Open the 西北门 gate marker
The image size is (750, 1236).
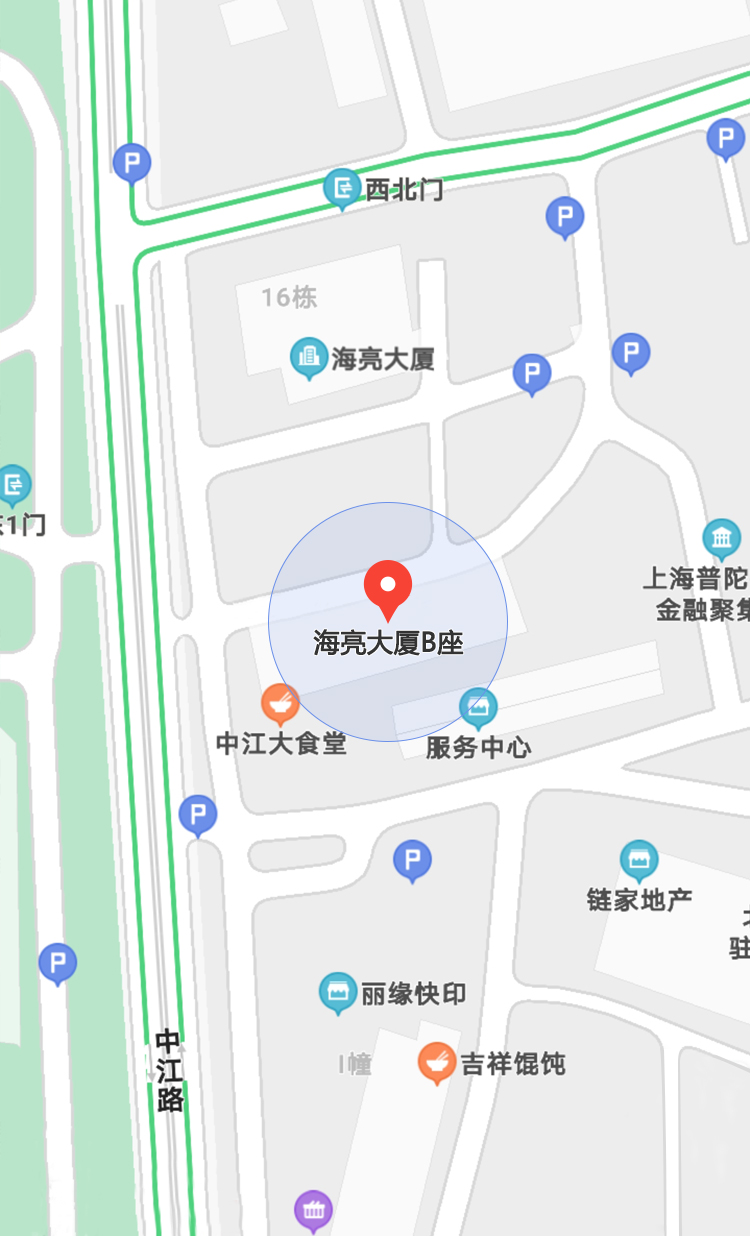[343, 188]
